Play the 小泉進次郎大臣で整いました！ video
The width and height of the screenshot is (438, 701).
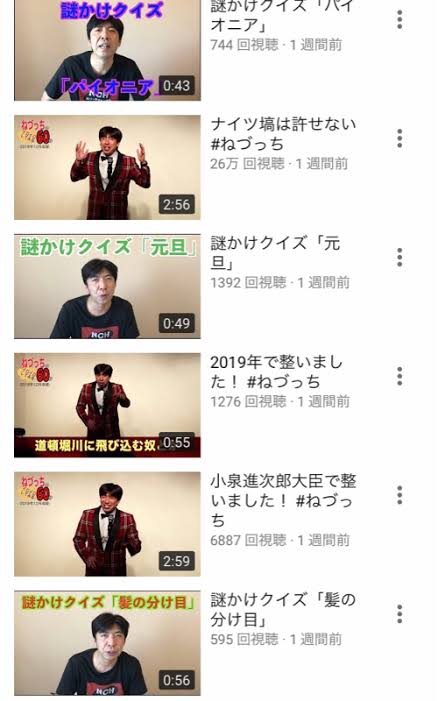click(107, 524)
